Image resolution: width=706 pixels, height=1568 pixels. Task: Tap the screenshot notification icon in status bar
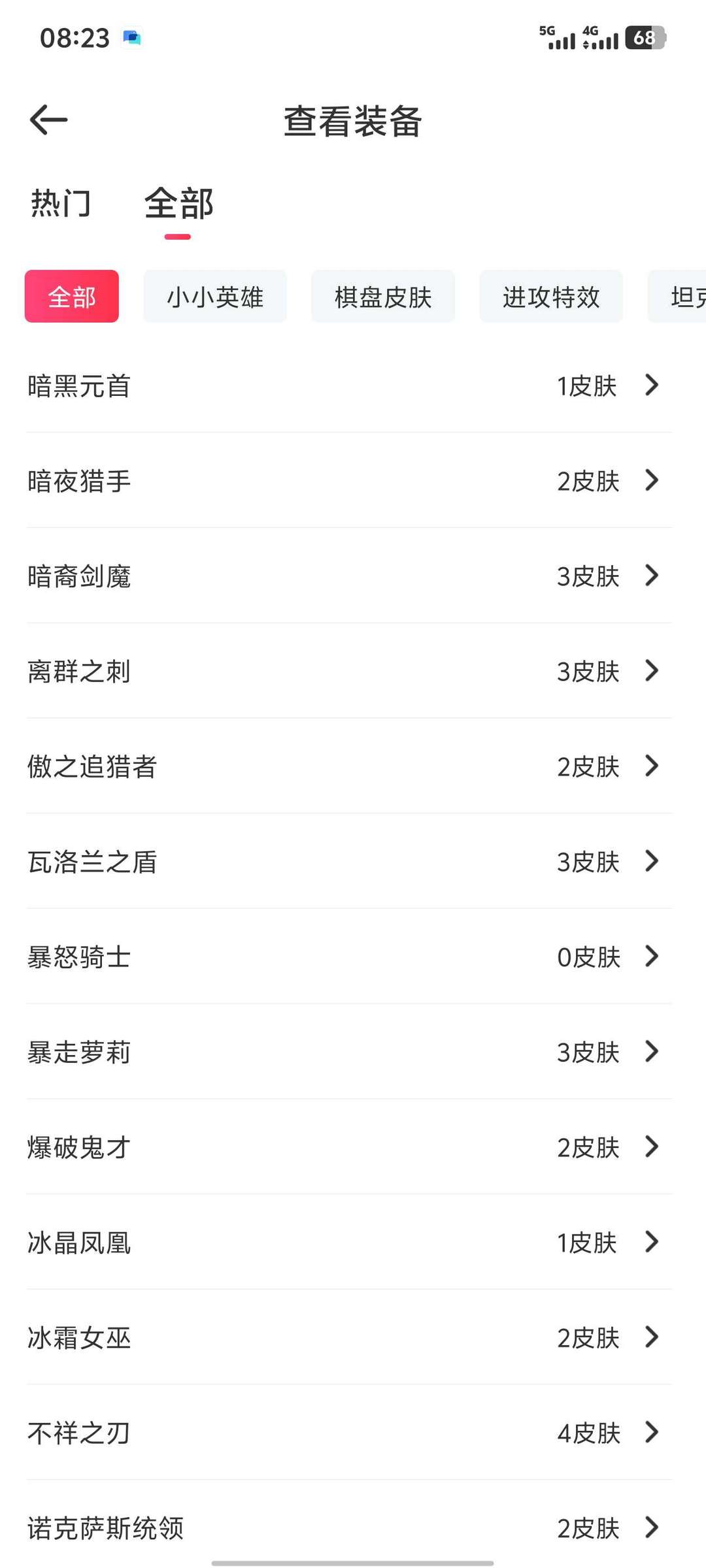tap(131, 38)
